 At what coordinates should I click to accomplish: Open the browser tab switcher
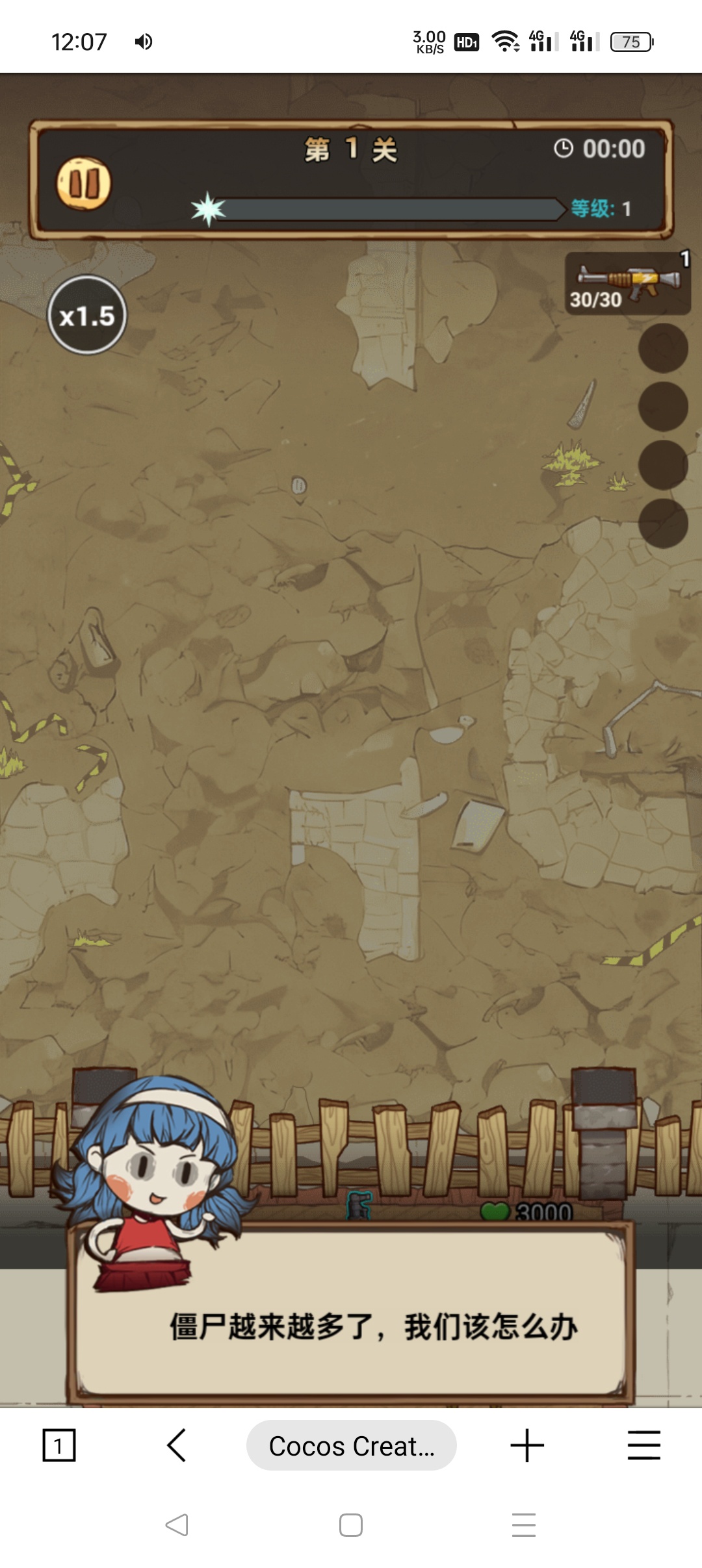[x=59, y=1446]
